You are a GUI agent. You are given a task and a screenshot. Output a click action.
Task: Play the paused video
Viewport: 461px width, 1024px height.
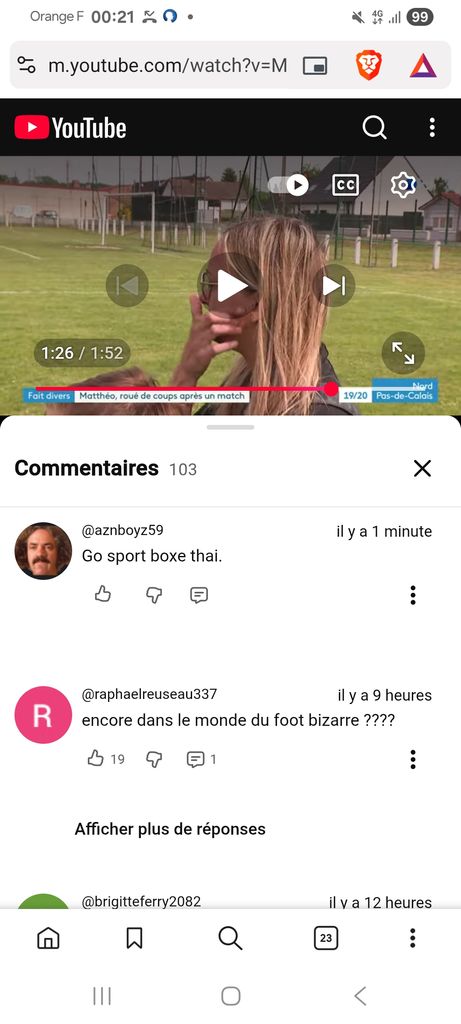pos(230,285)
